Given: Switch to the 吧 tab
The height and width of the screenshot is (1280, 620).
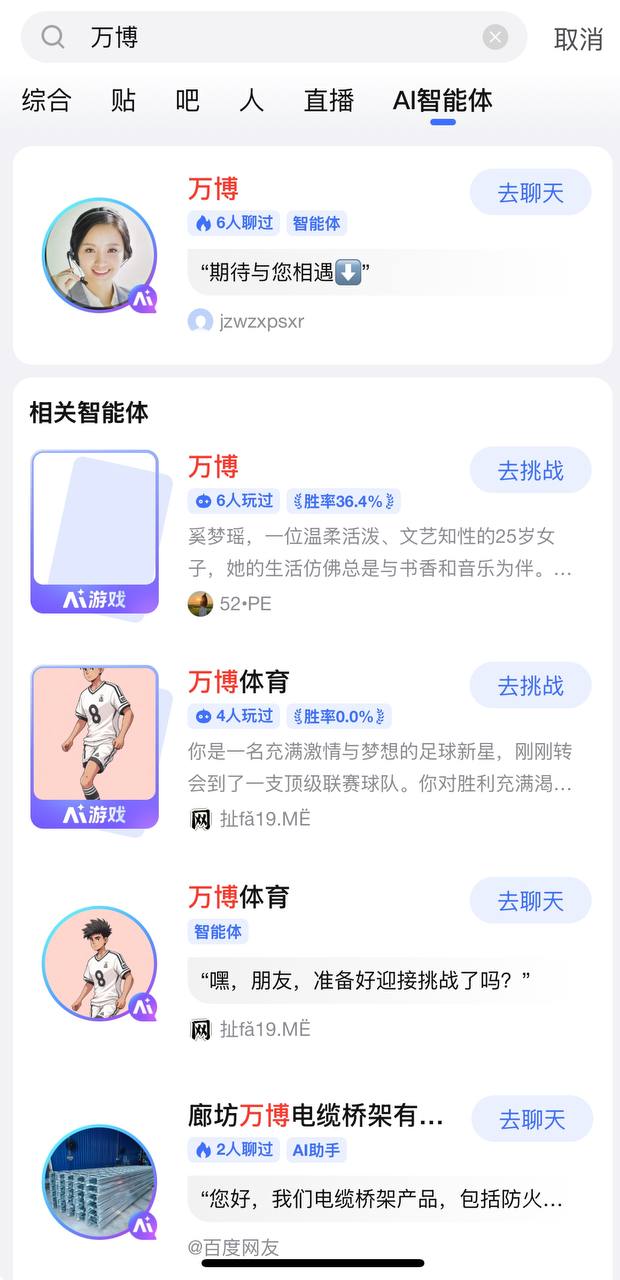Looking at the screenshot, I should click(187, 101).
